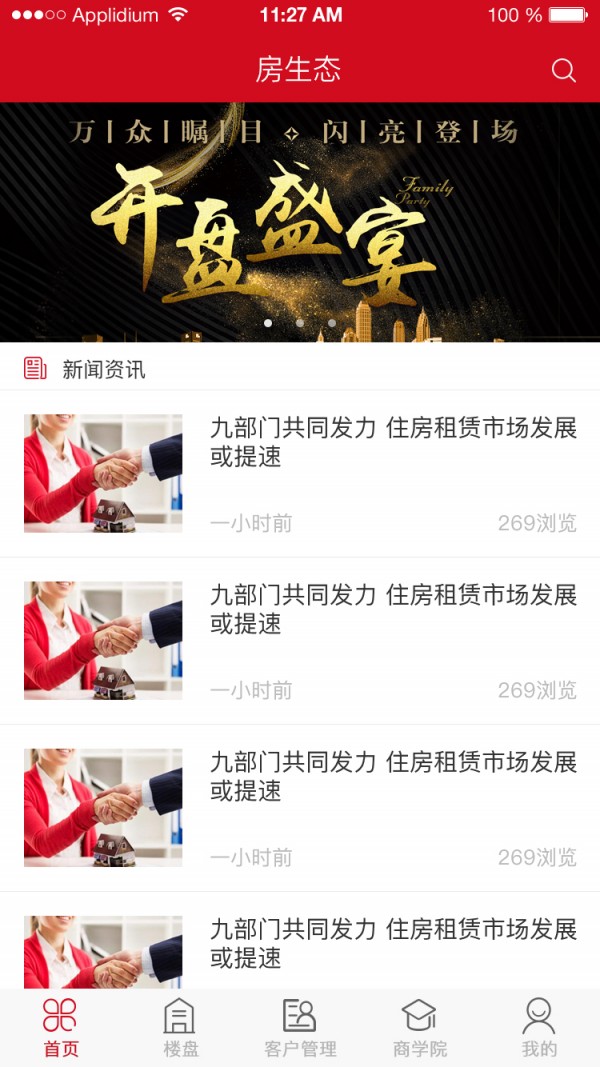This screenshot has width=600, height=1067.
Task: Open the search magnifier icon
Action: (x=564, y=70)
